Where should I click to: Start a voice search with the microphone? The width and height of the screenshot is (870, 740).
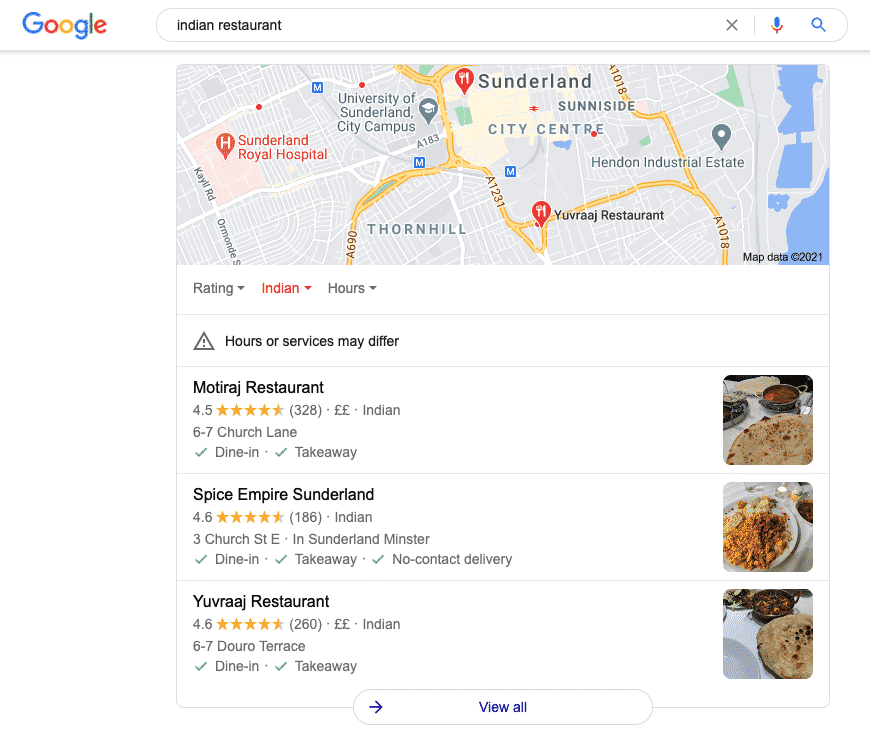click(x=777, y=25)
